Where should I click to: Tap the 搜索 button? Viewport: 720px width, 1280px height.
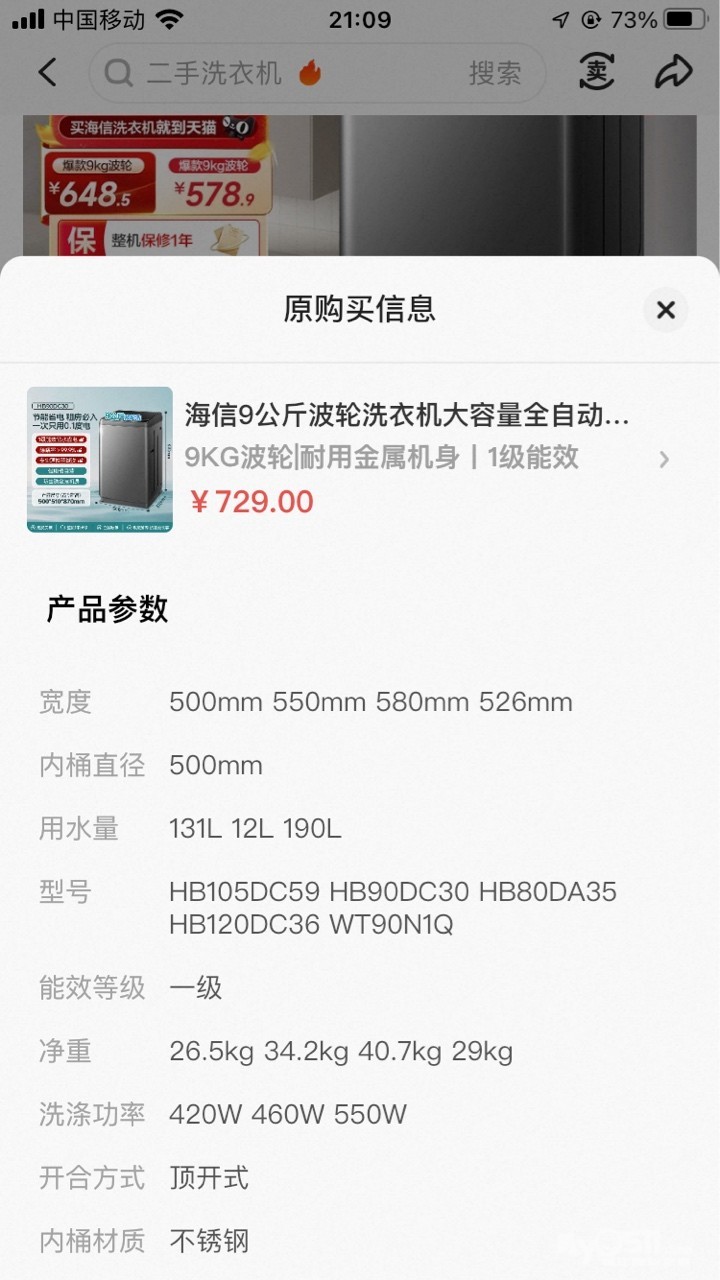coord(495,73)
